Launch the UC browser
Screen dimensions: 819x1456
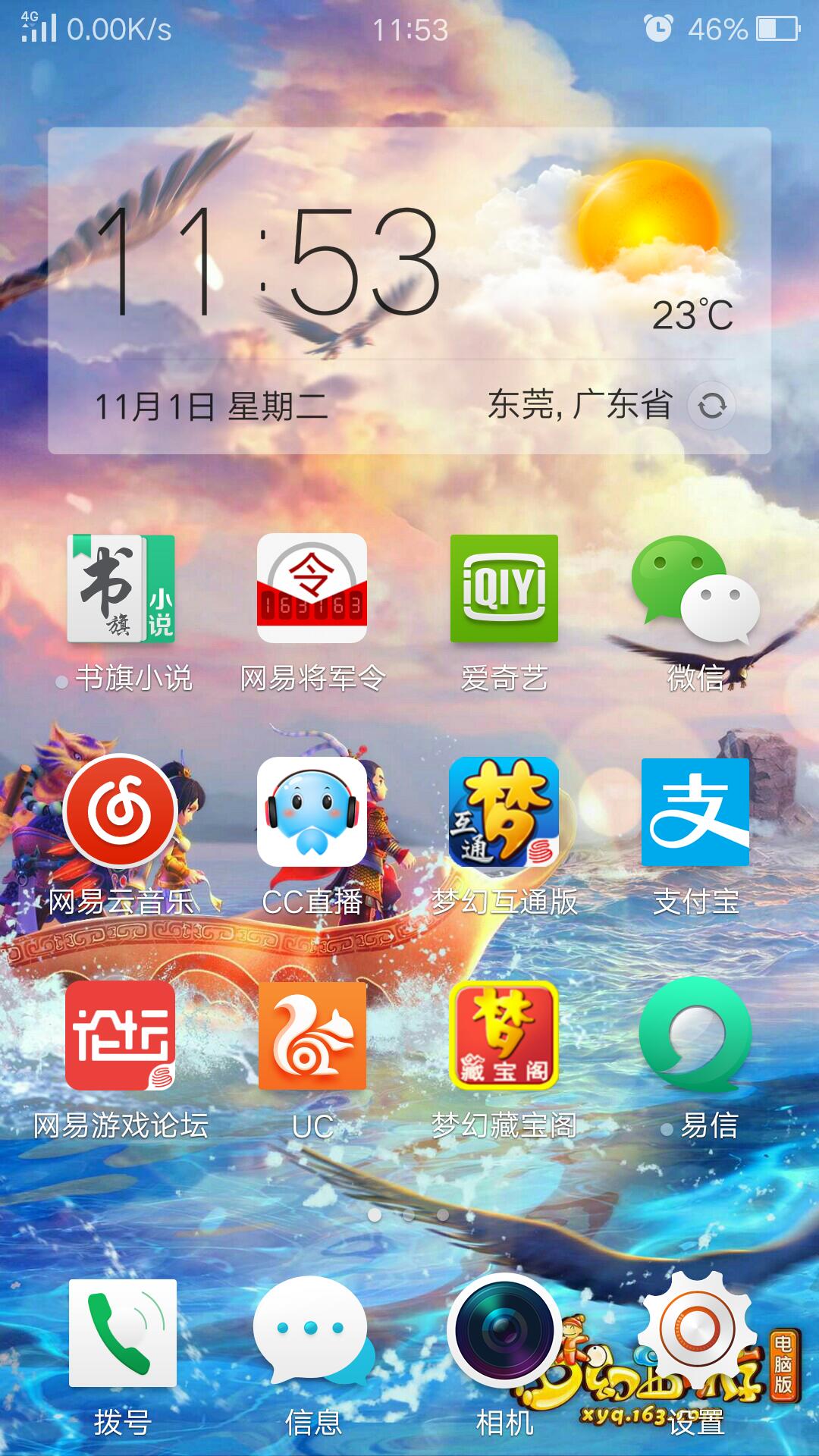(x=312, y=1035)
